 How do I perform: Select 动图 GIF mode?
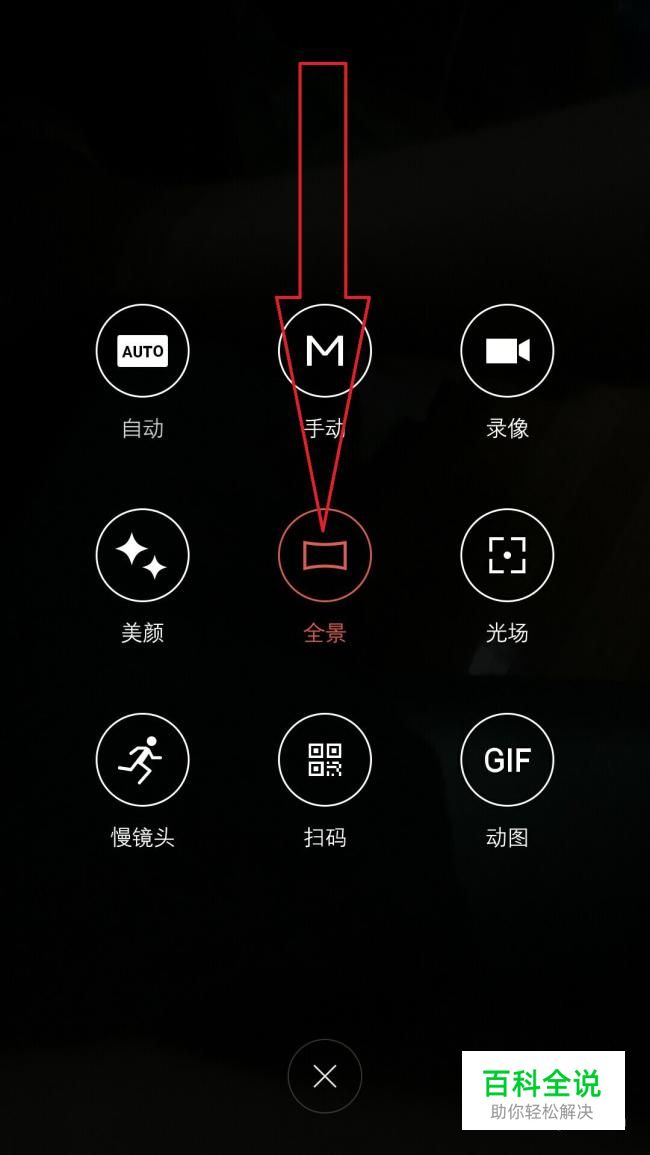[x=507, y=759]
